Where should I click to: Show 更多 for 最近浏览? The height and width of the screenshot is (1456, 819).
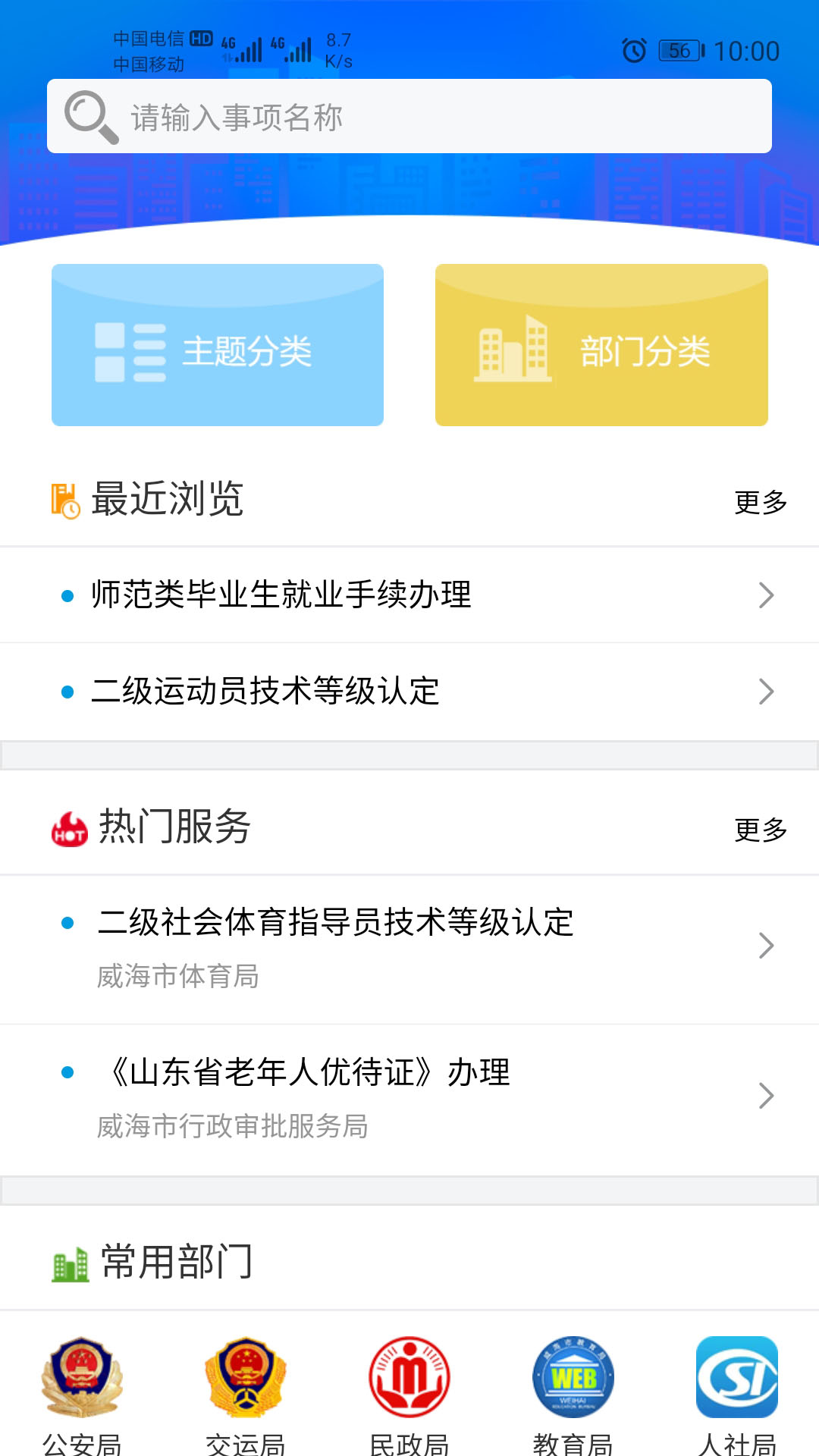point(761,502)
